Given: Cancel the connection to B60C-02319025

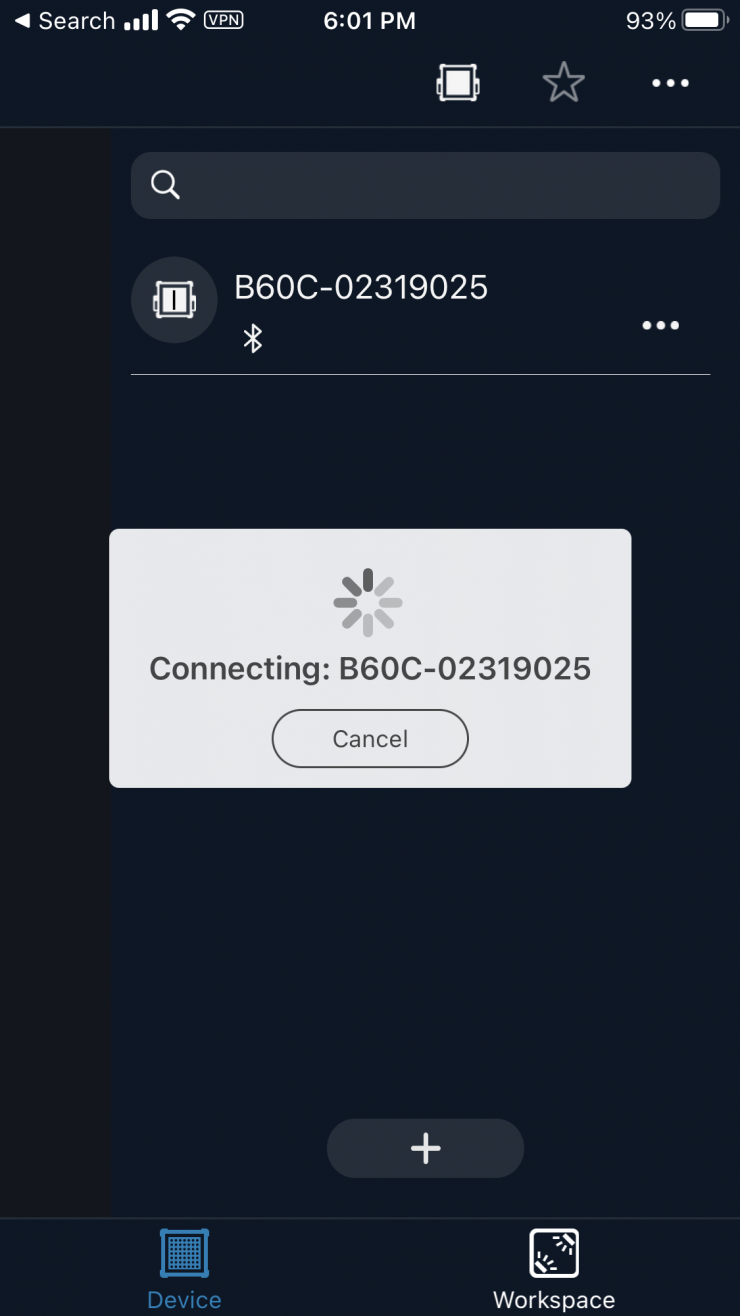Looking at the screenshot, I should click(x=370, y=739).
